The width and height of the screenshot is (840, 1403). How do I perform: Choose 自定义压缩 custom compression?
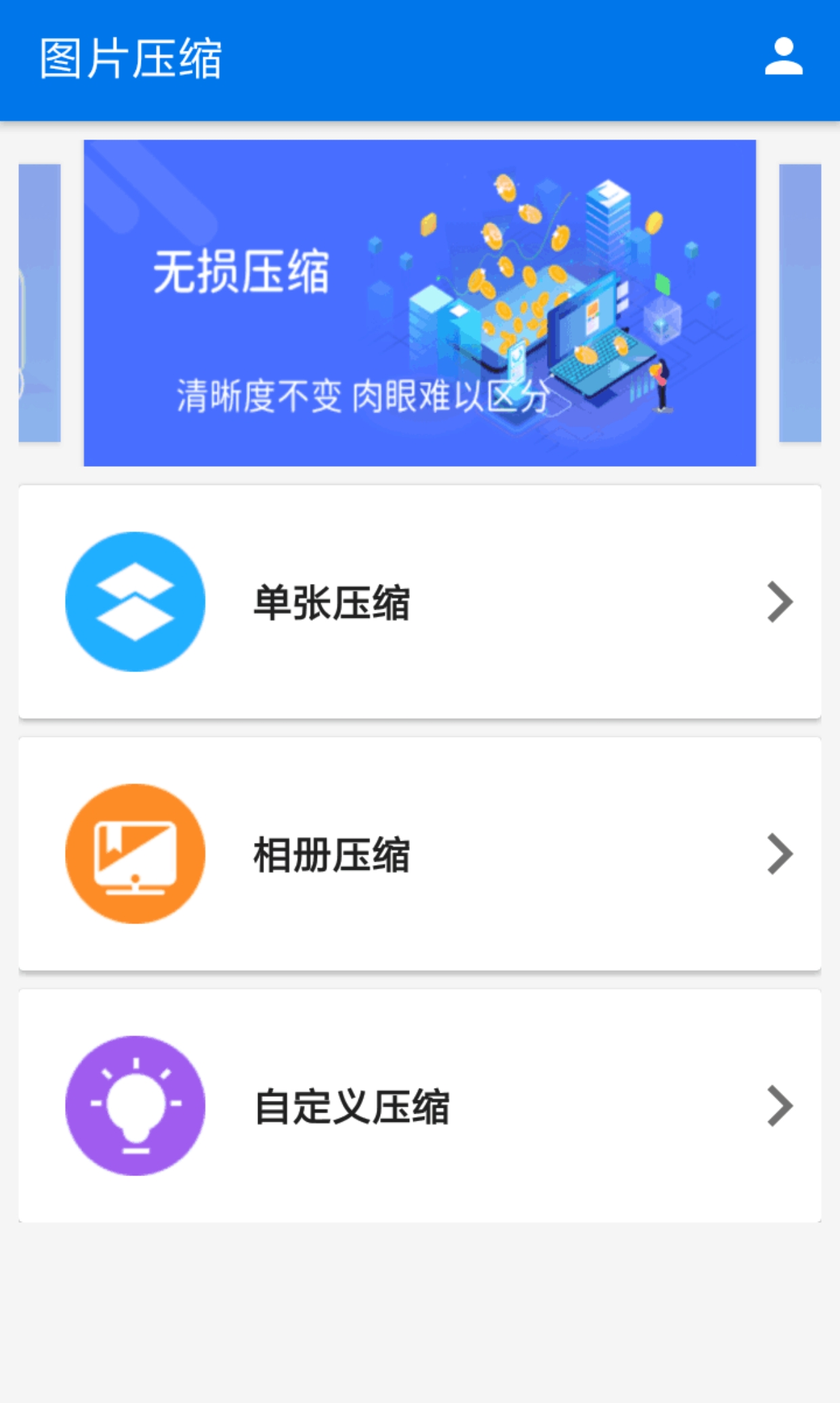tap(419, 1106)
